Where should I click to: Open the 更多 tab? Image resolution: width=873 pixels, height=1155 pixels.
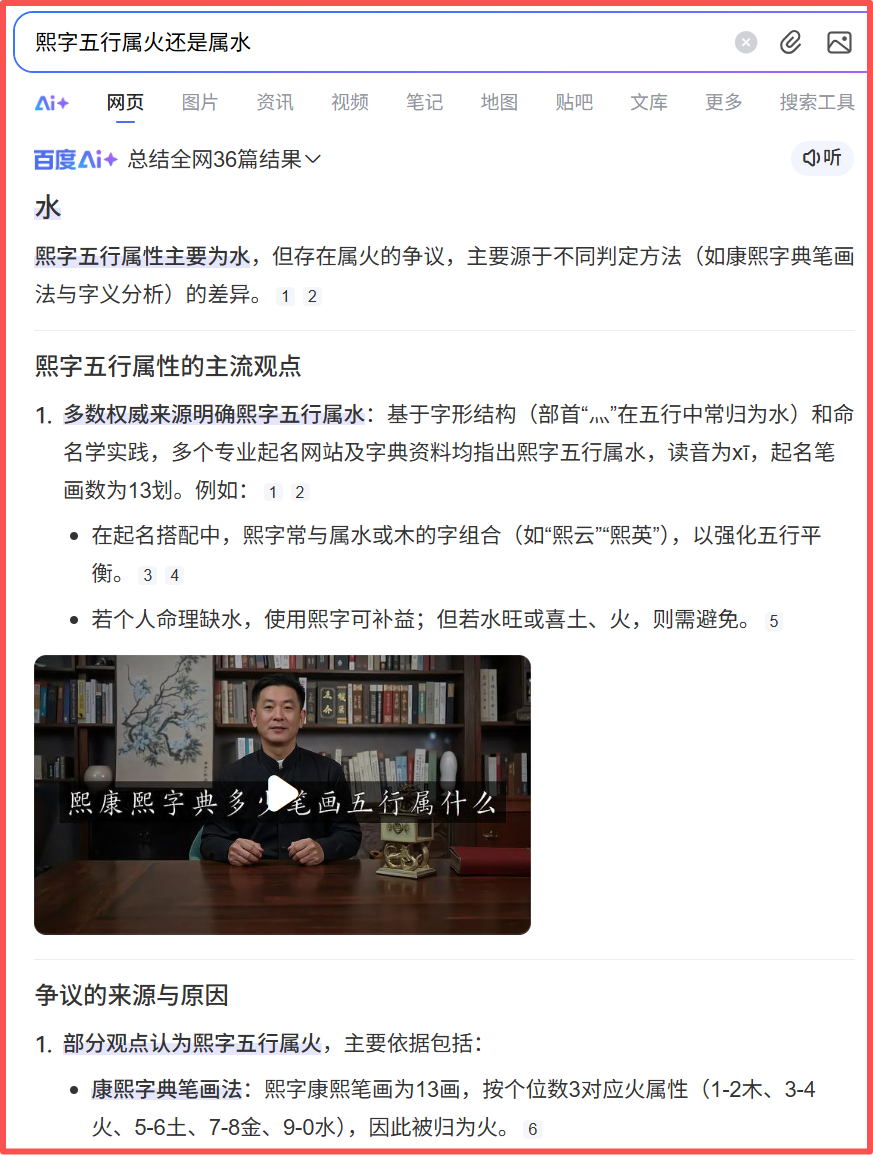[x=724, y=102]
